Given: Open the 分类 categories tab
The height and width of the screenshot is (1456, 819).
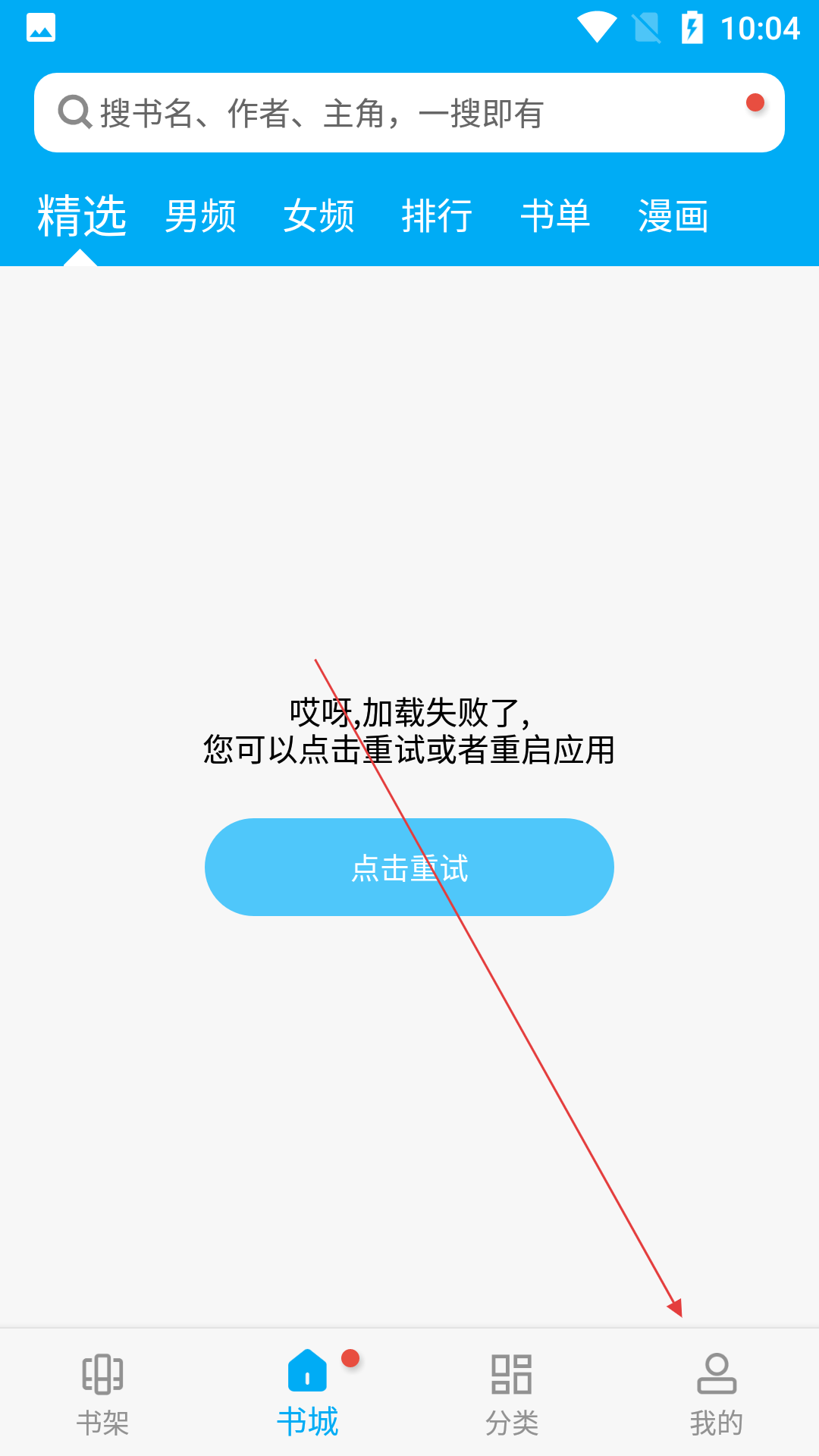Looking at the screenshot, I should click(x=512, y=1394).
